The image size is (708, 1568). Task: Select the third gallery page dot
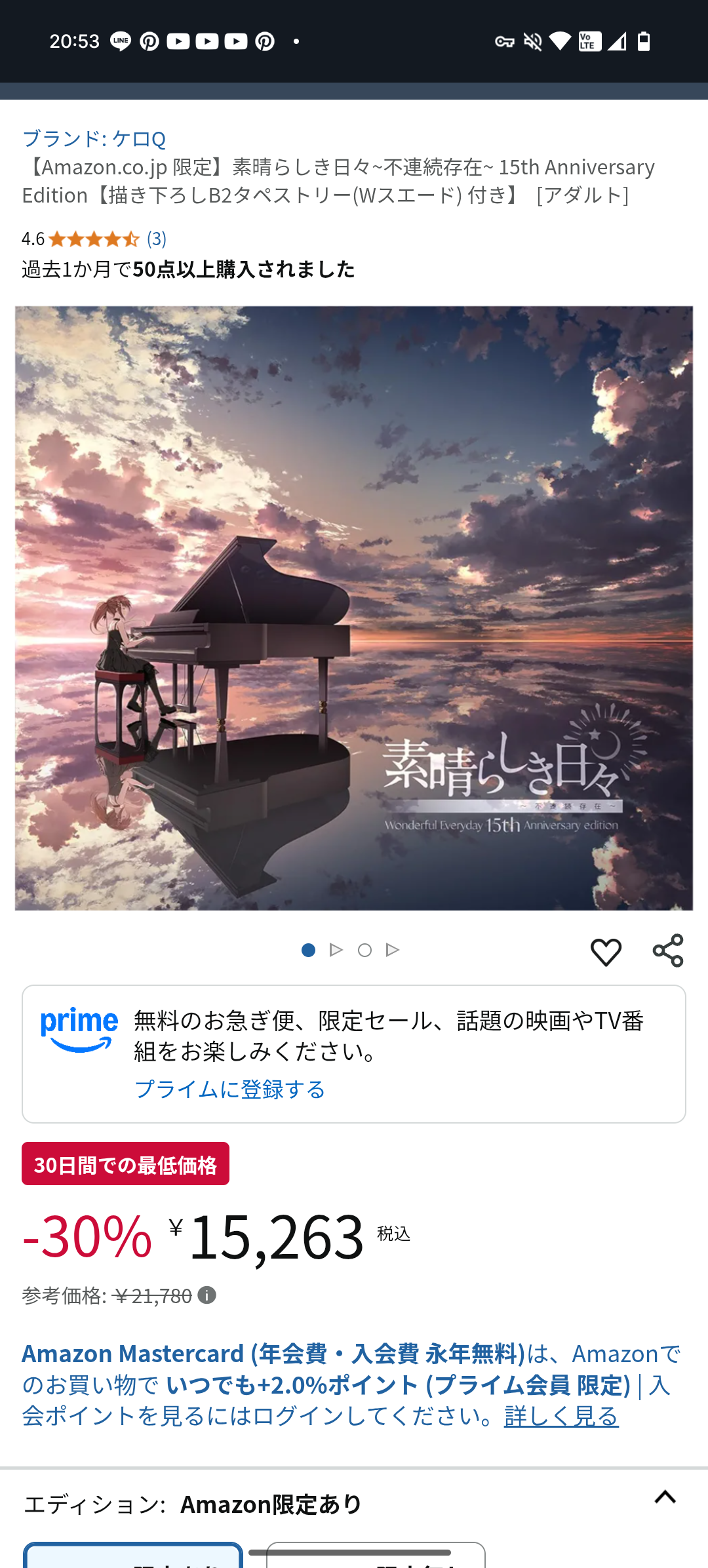point(364,950)
